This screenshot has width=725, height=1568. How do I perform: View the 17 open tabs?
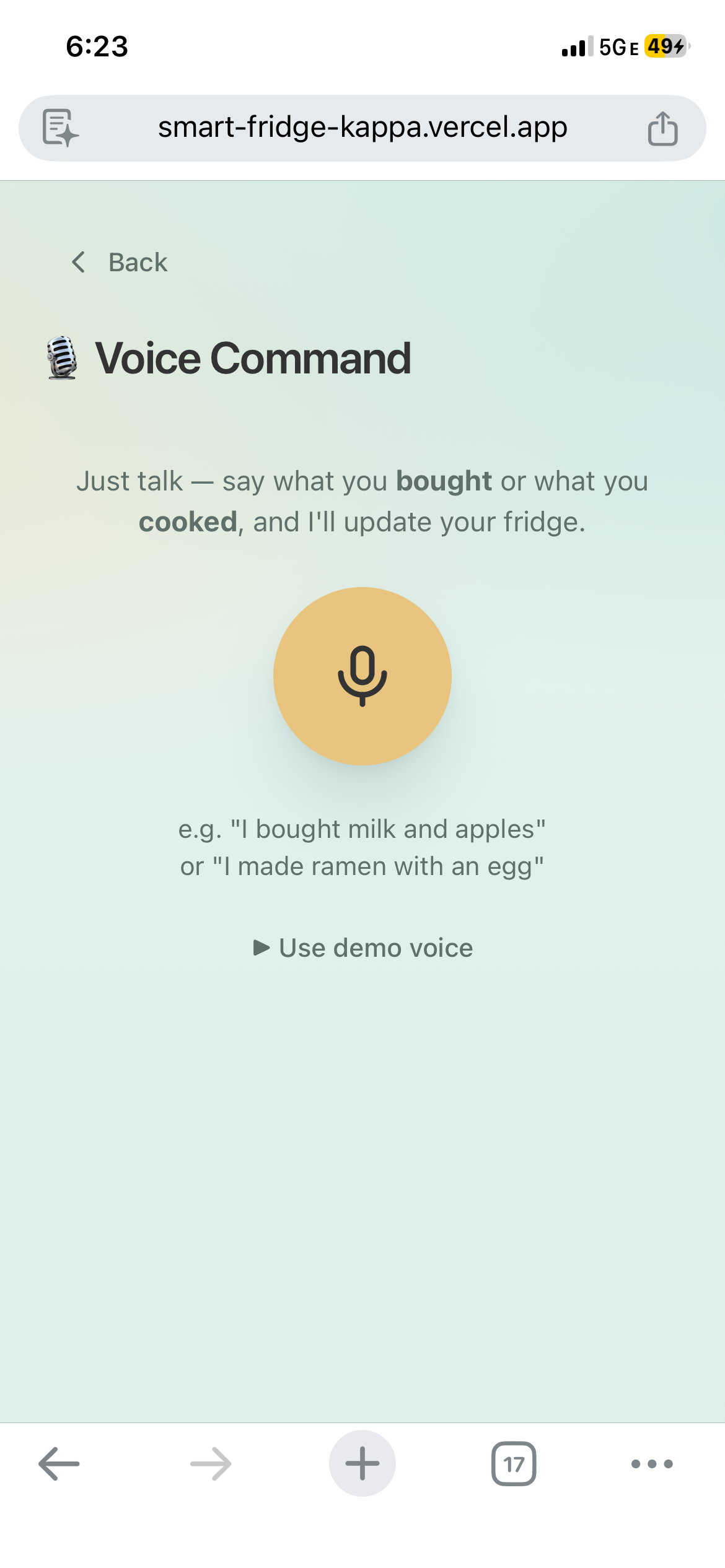click(514, 1464)
